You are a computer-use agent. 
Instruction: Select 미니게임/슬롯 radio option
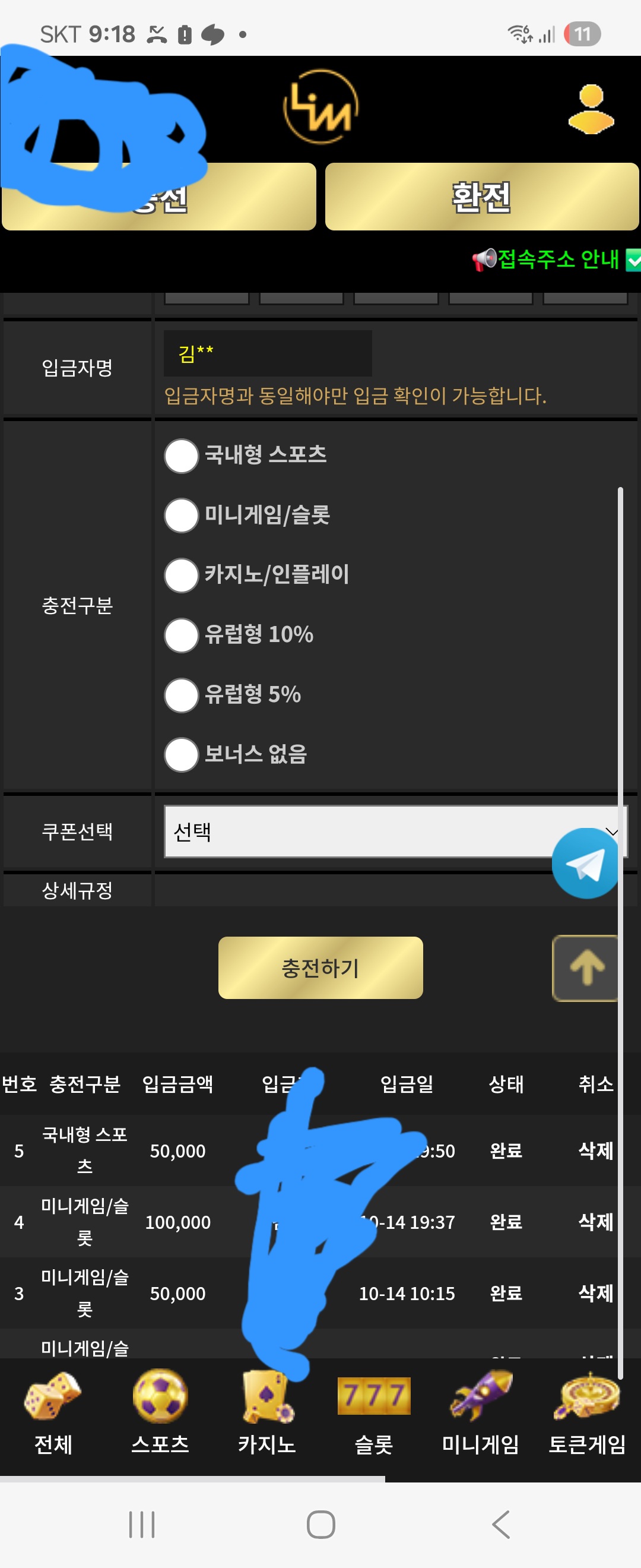pyautogui.click(x=181, y=515)
